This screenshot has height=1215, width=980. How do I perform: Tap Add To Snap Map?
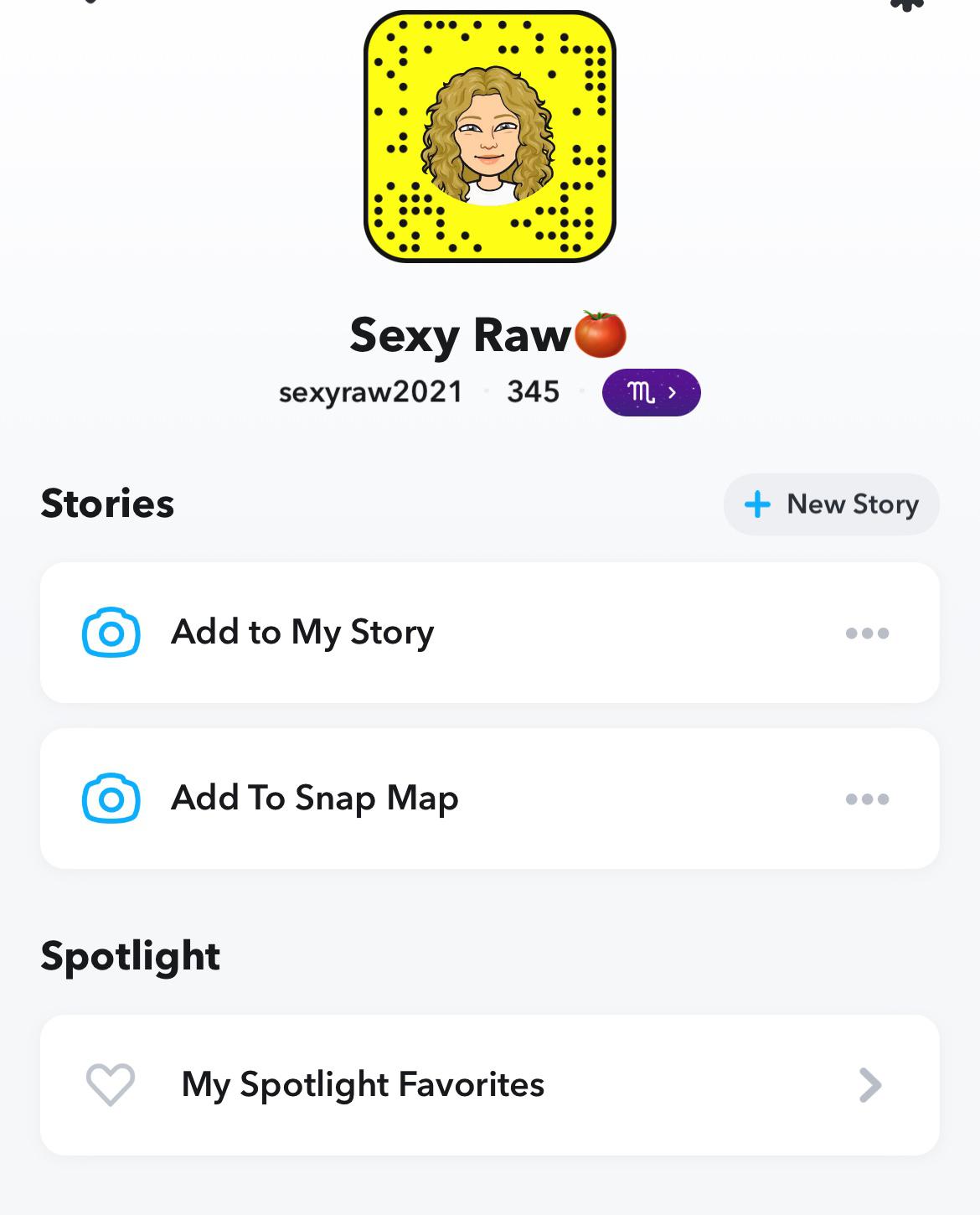[x=314, y=799]
